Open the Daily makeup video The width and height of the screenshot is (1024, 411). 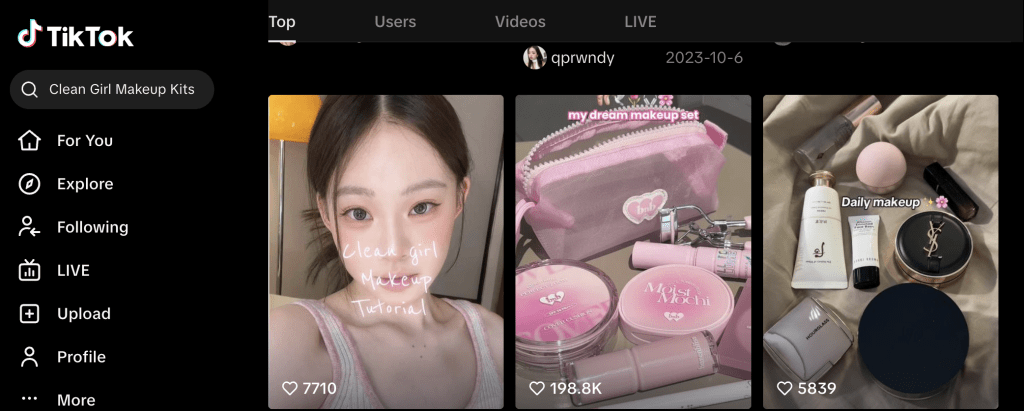[x=880, y=250]
